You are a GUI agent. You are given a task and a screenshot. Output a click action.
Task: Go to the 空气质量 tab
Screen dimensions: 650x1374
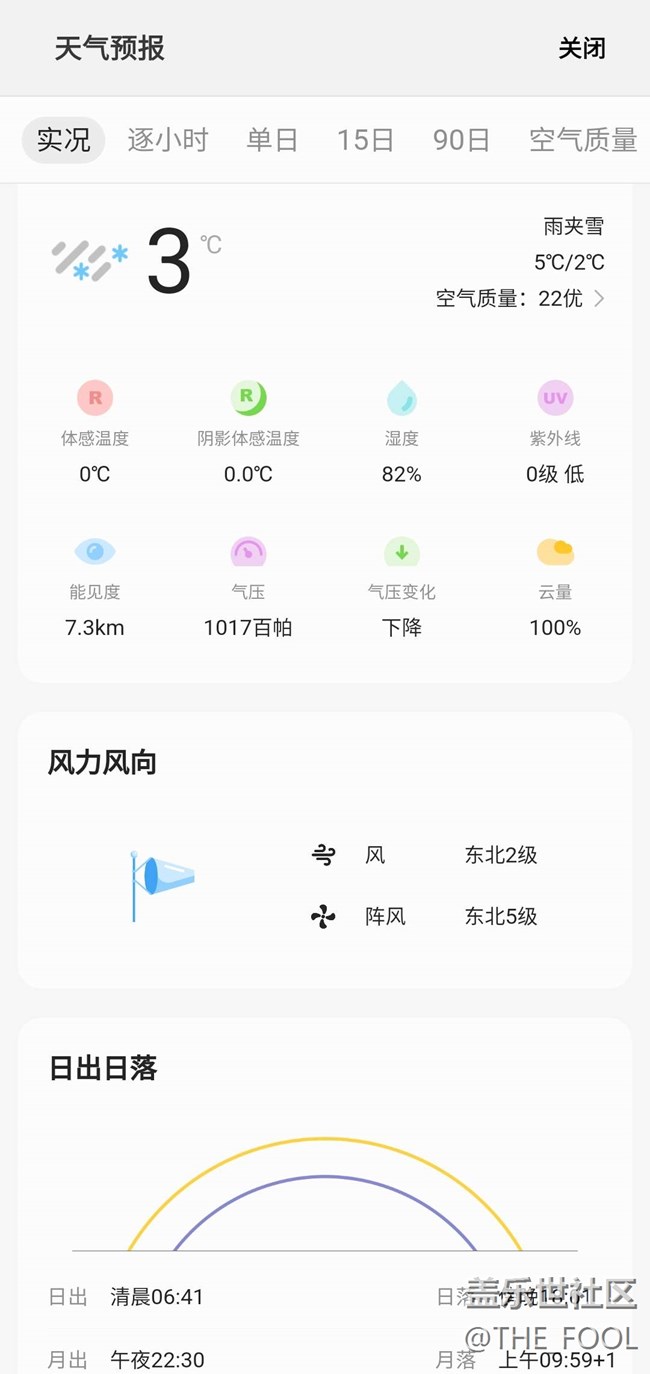582,140
